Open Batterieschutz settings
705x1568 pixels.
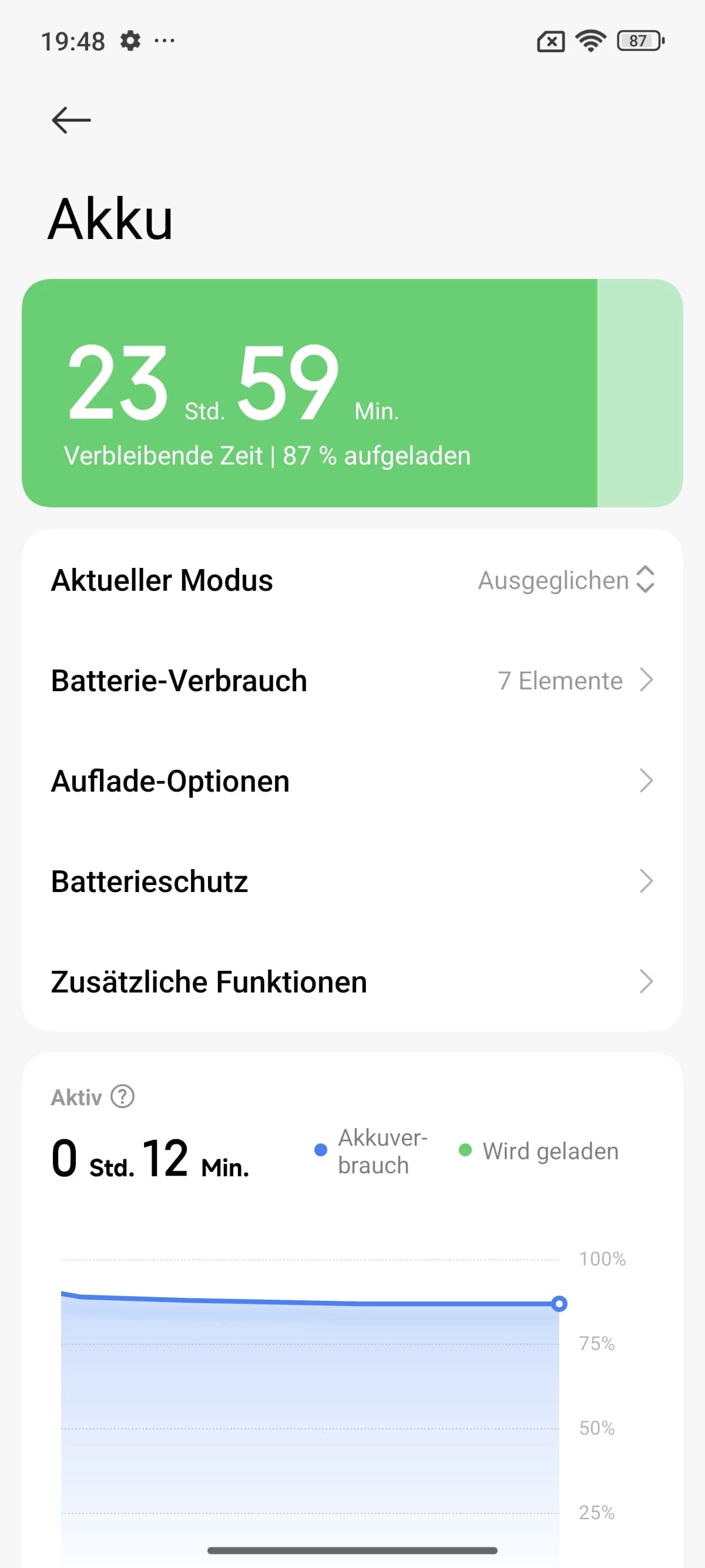[352, 881]
